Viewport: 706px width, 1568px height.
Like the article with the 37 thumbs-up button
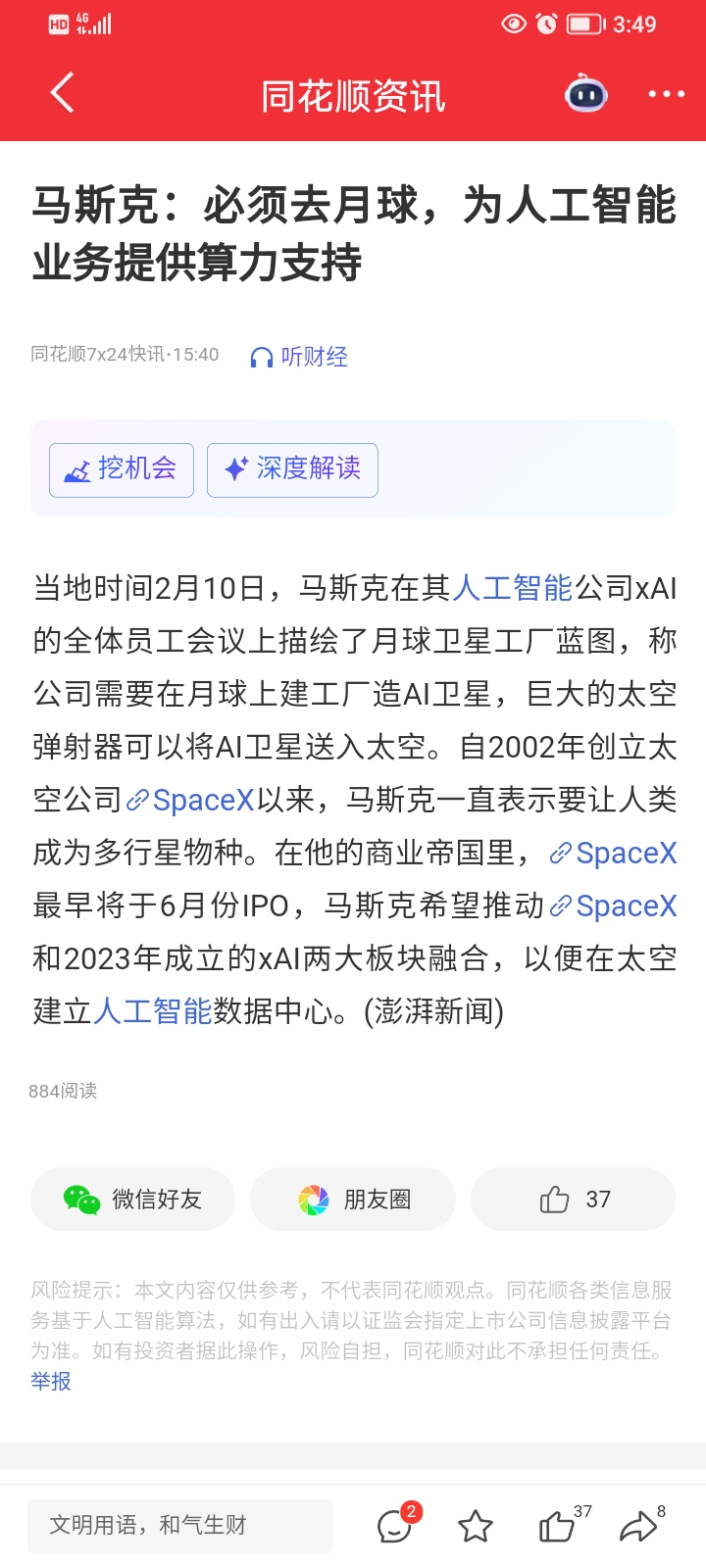(x=573, y=1200)
